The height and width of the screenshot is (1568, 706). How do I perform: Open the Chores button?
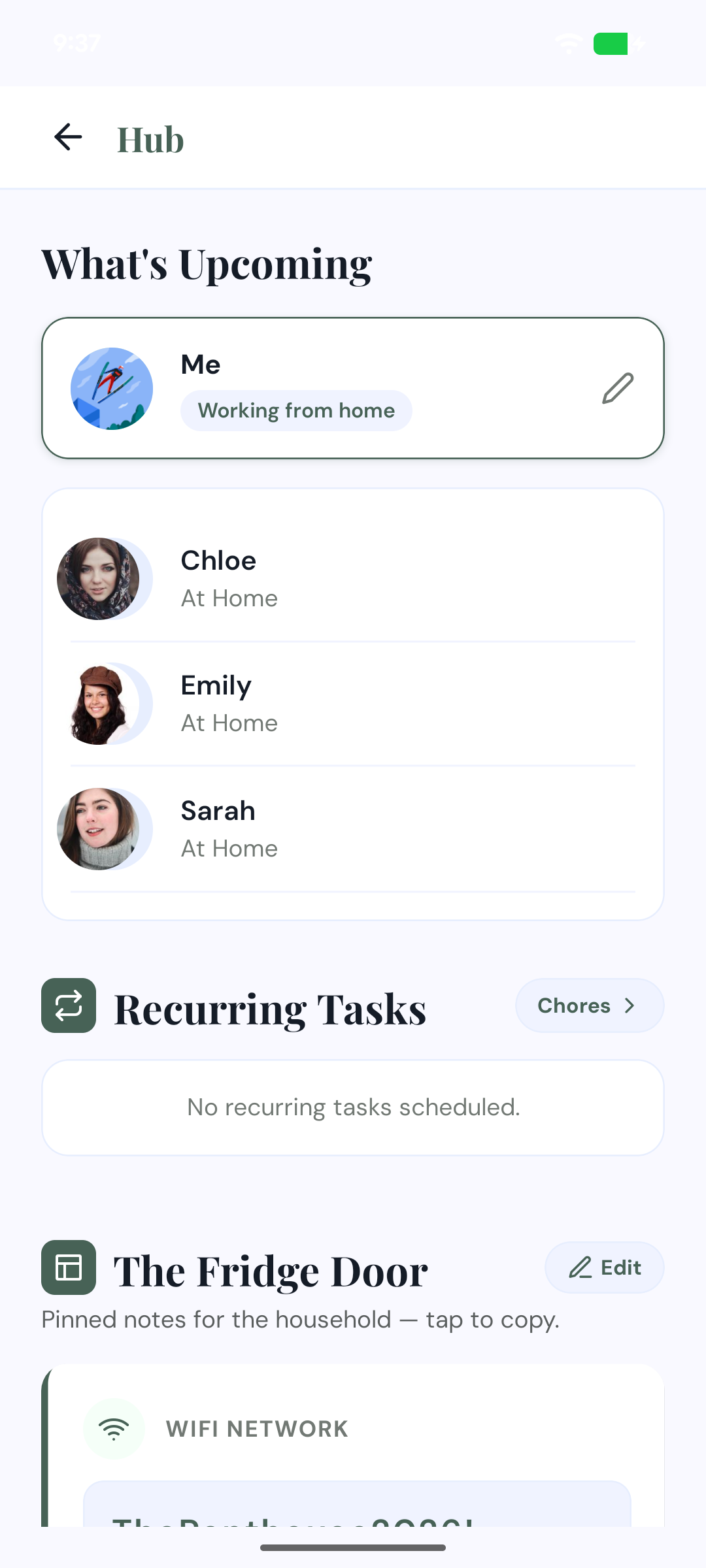(590, 1005)
